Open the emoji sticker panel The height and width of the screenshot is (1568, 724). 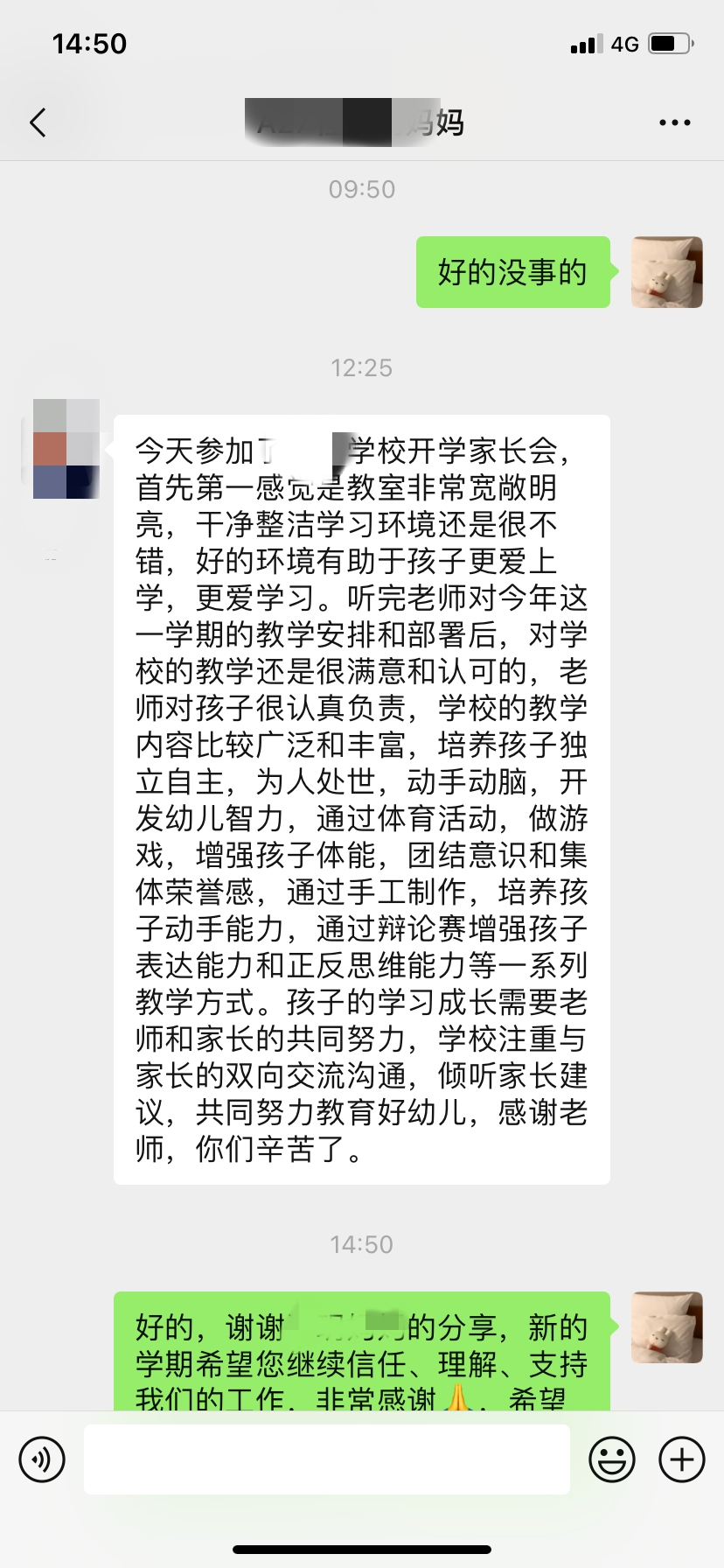click(x=611, y=1459)
